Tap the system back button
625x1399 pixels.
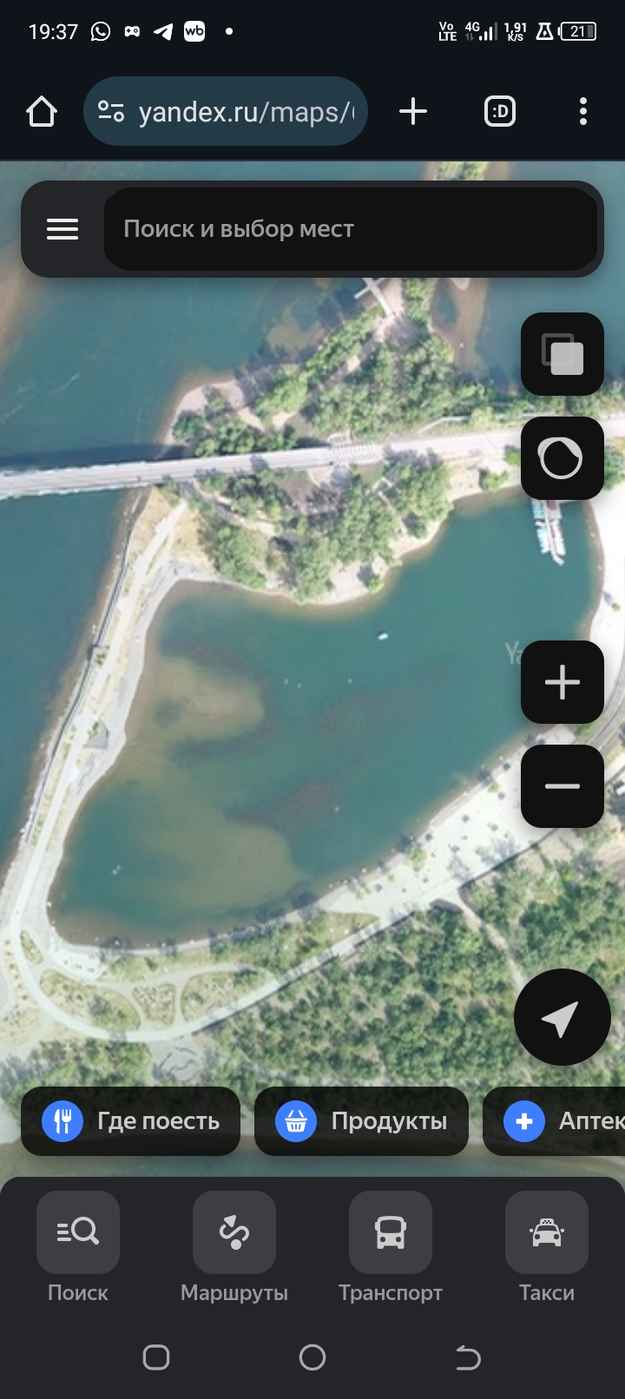click(x=468, y=1357)
